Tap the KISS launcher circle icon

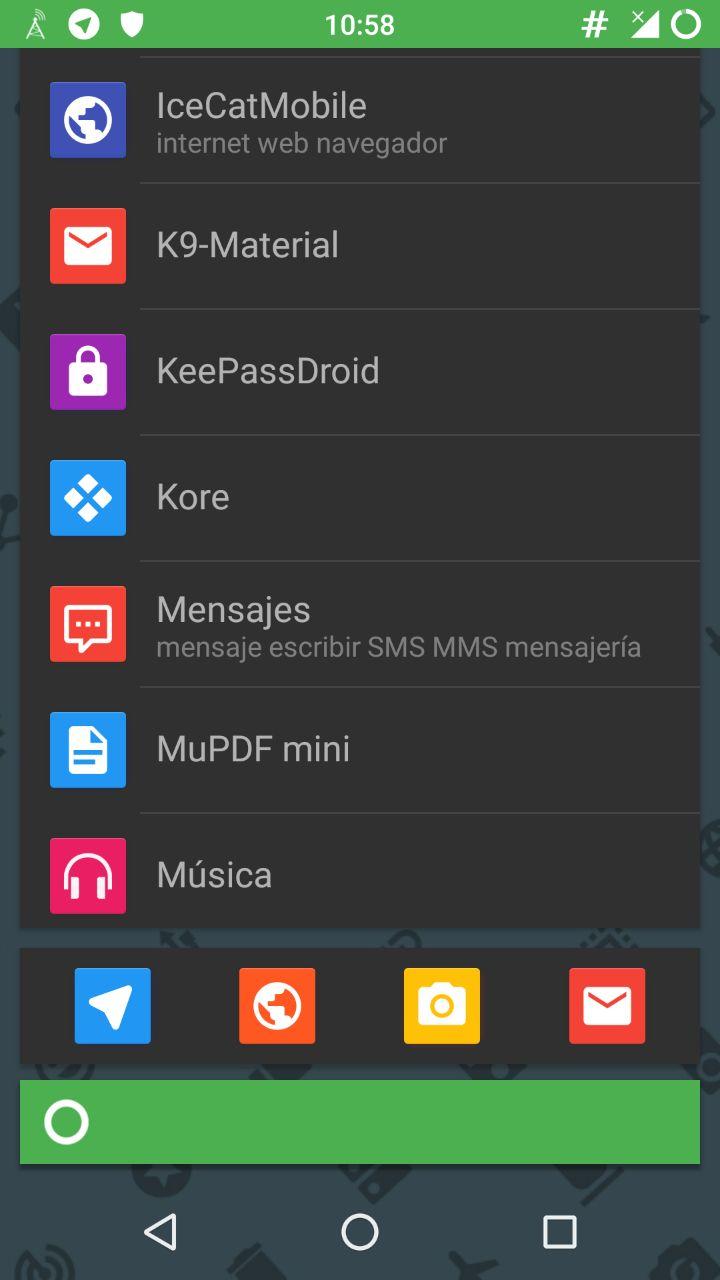click(66, 1121)
